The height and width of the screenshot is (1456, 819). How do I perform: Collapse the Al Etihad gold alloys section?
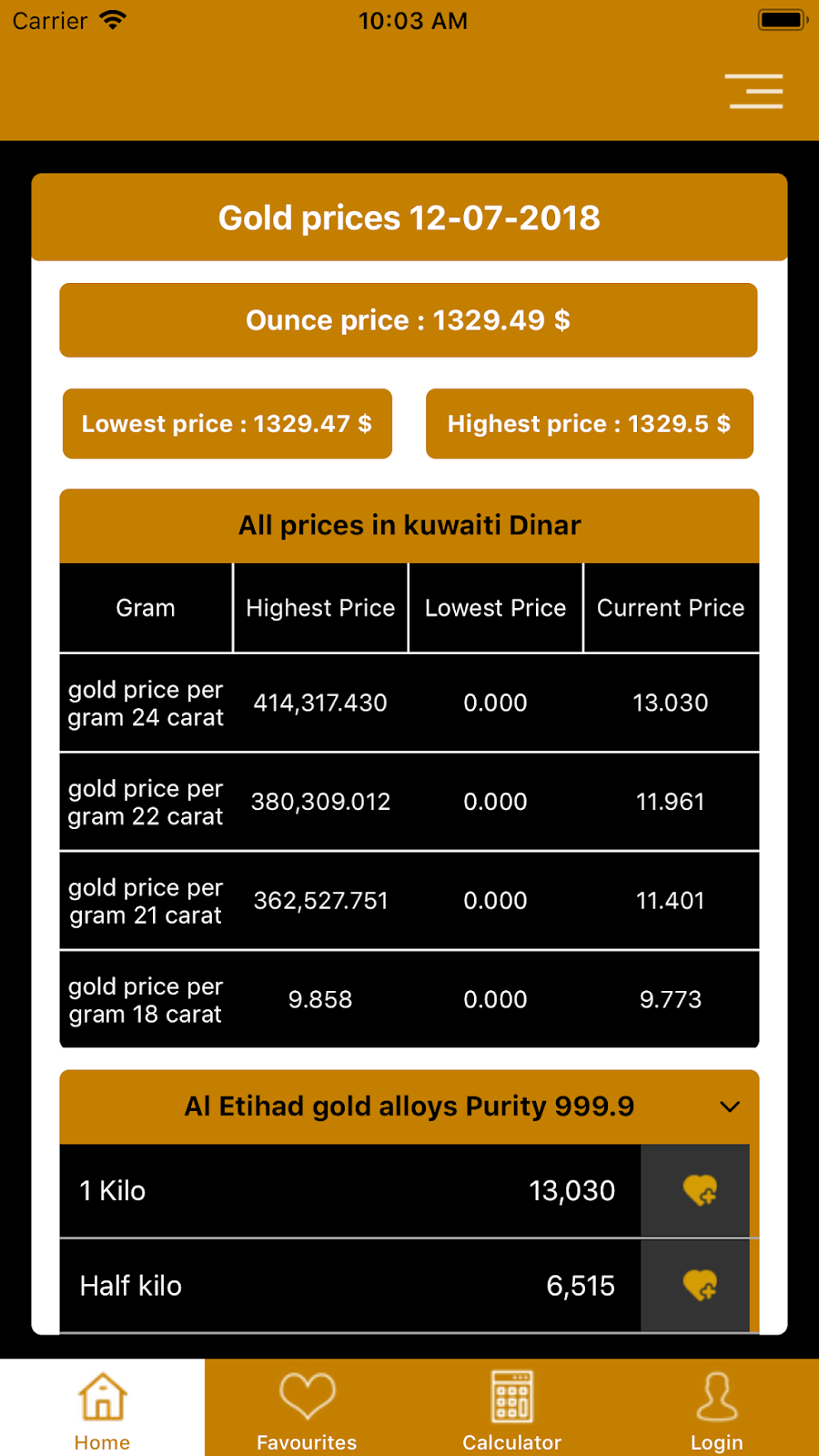point(729,1107)
